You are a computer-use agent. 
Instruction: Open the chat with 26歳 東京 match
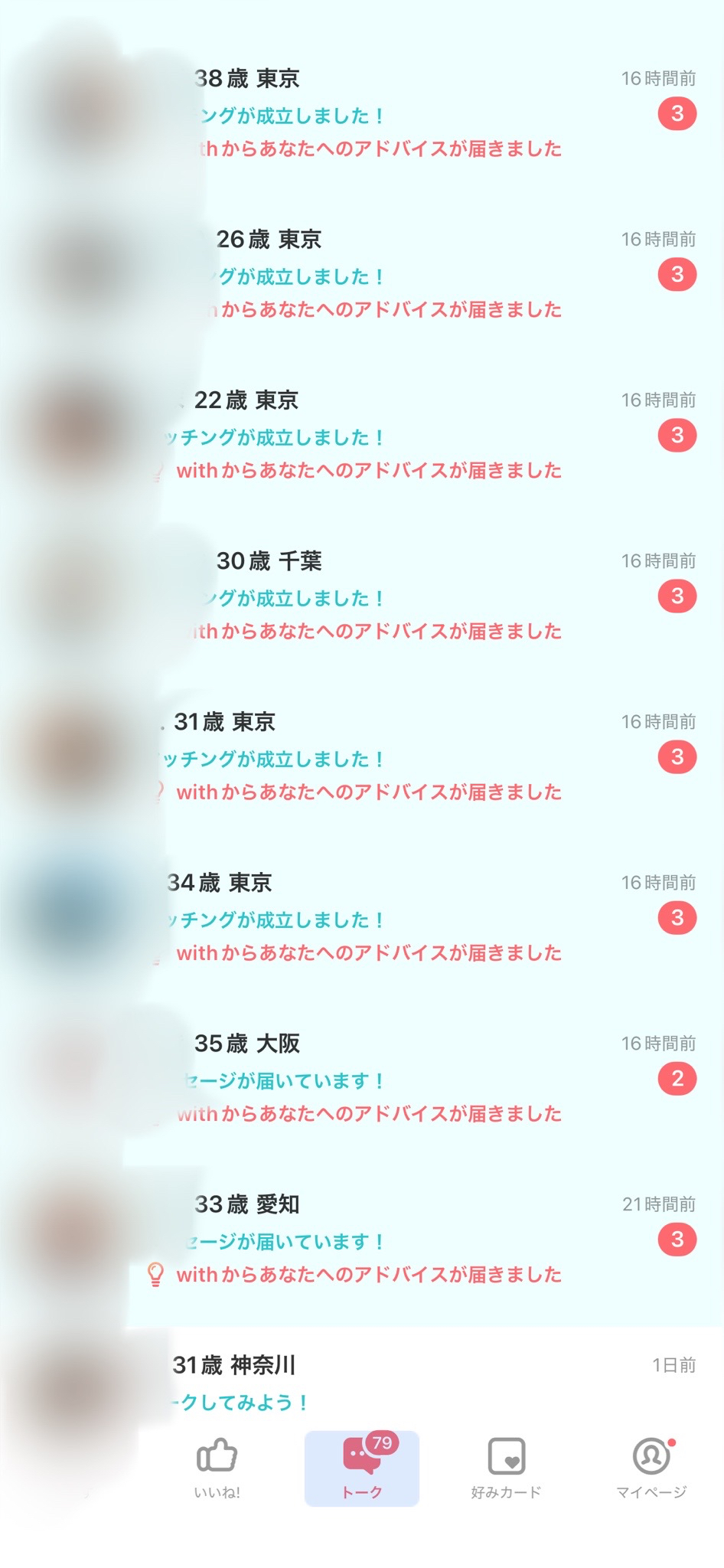362,273
